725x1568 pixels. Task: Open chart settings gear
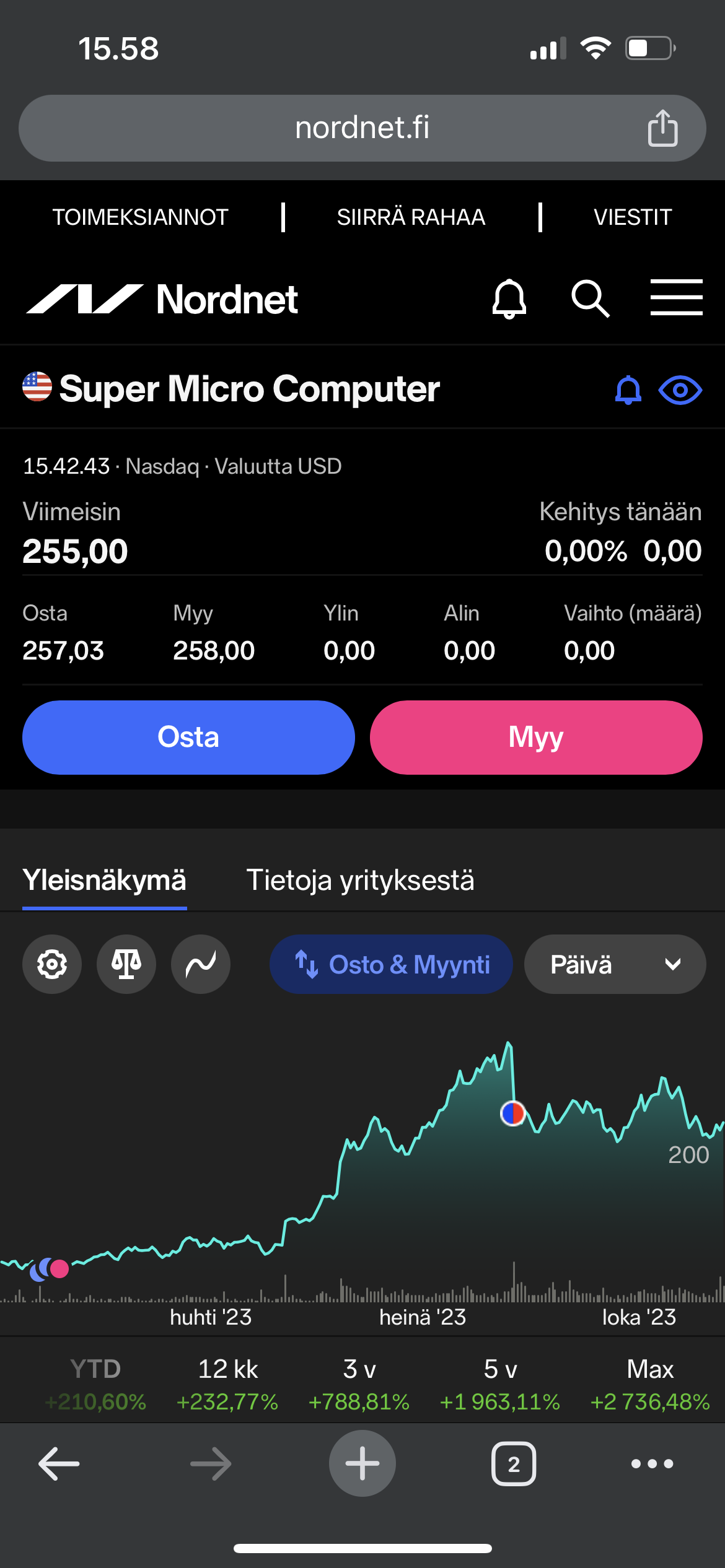52,964
